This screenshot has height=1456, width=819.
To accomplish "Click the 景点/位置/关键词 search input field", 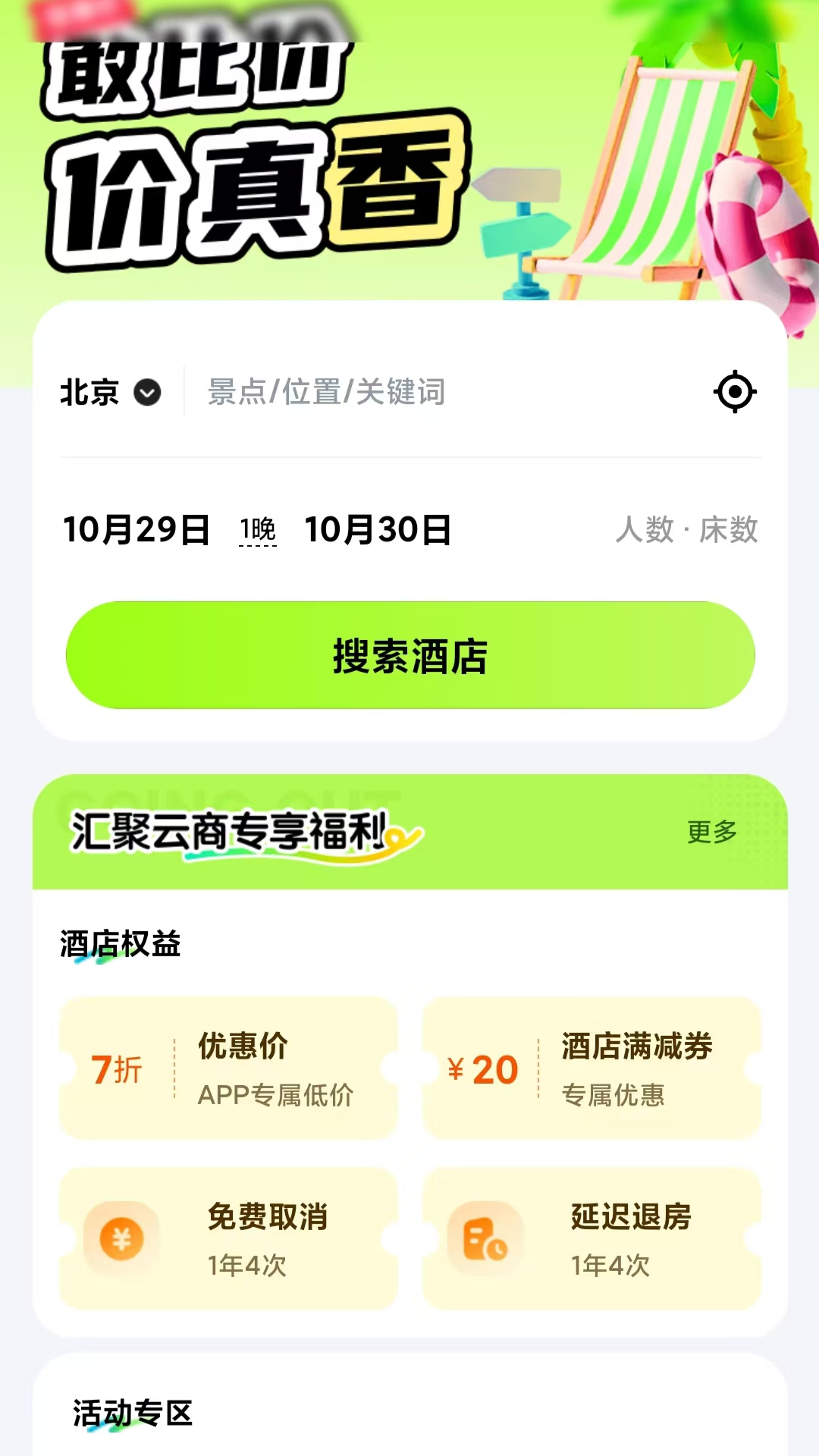I will (x=326, y=392).
